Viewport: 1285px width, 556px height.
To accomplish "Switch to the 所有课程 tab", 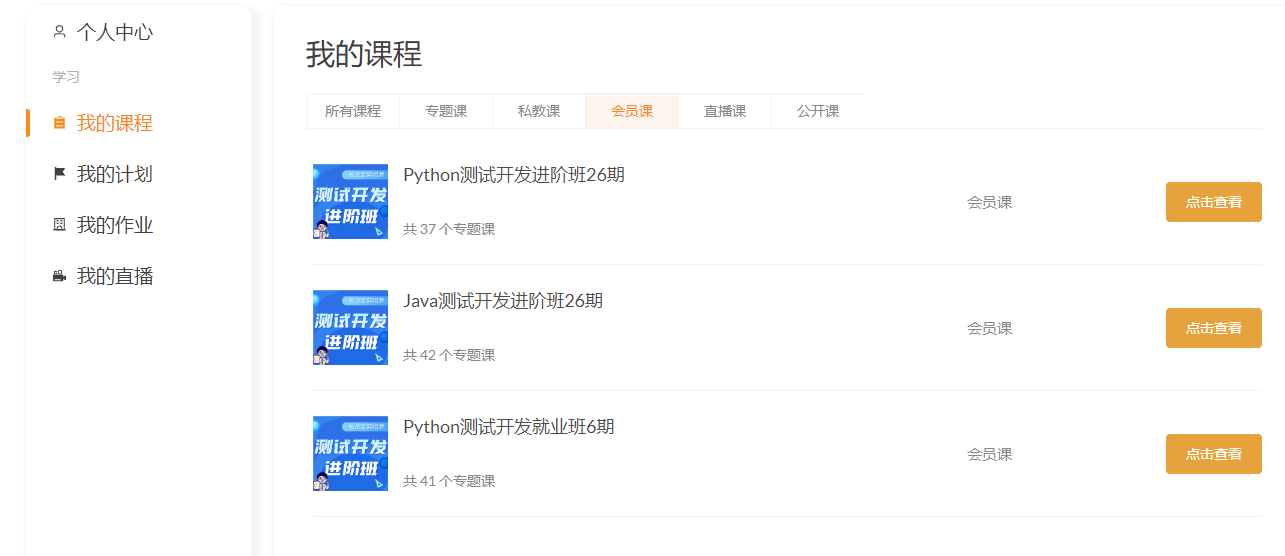I will click(352, 111).
